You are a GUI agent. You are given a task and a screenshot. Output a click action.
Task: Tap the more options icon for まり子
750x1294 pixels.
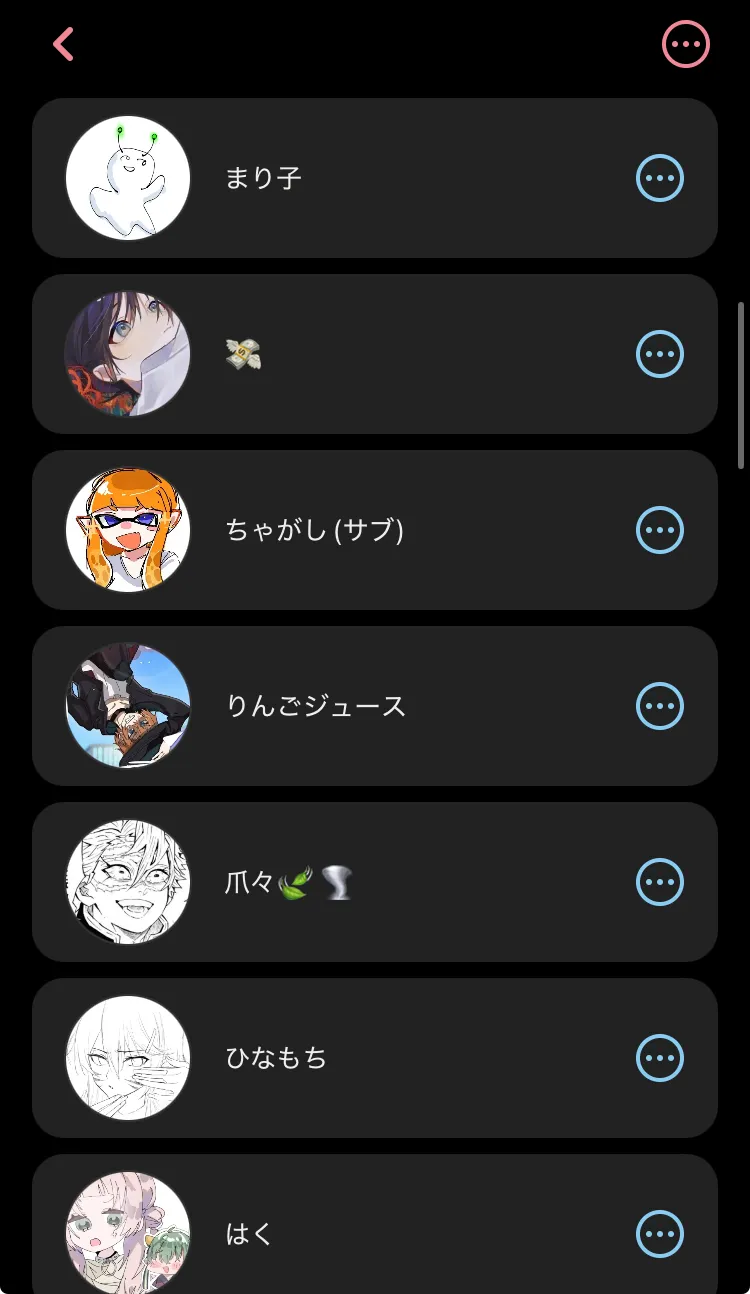660,178
